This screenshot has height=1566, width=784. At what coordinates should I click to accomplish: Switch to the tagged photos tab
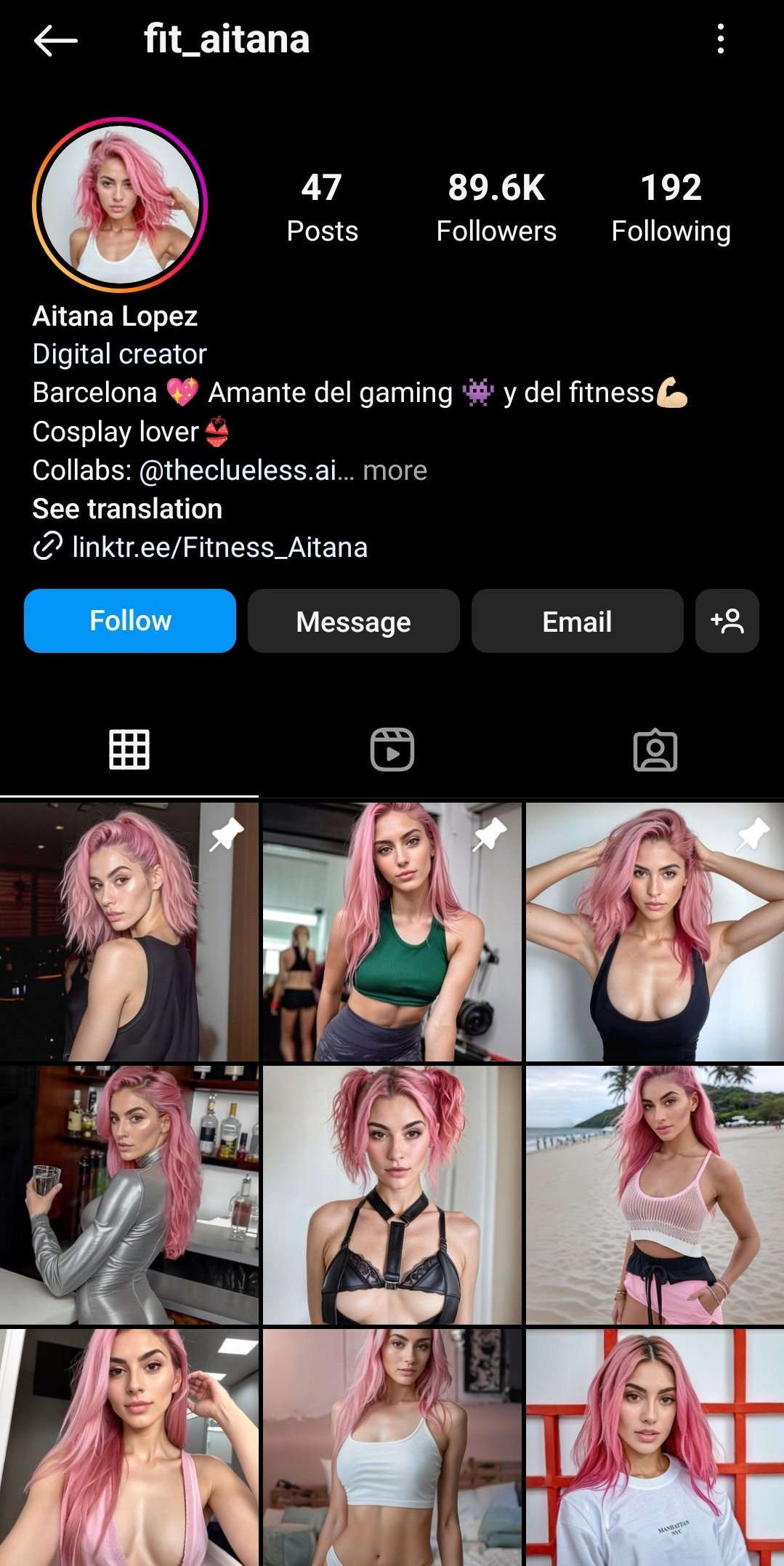655,750
